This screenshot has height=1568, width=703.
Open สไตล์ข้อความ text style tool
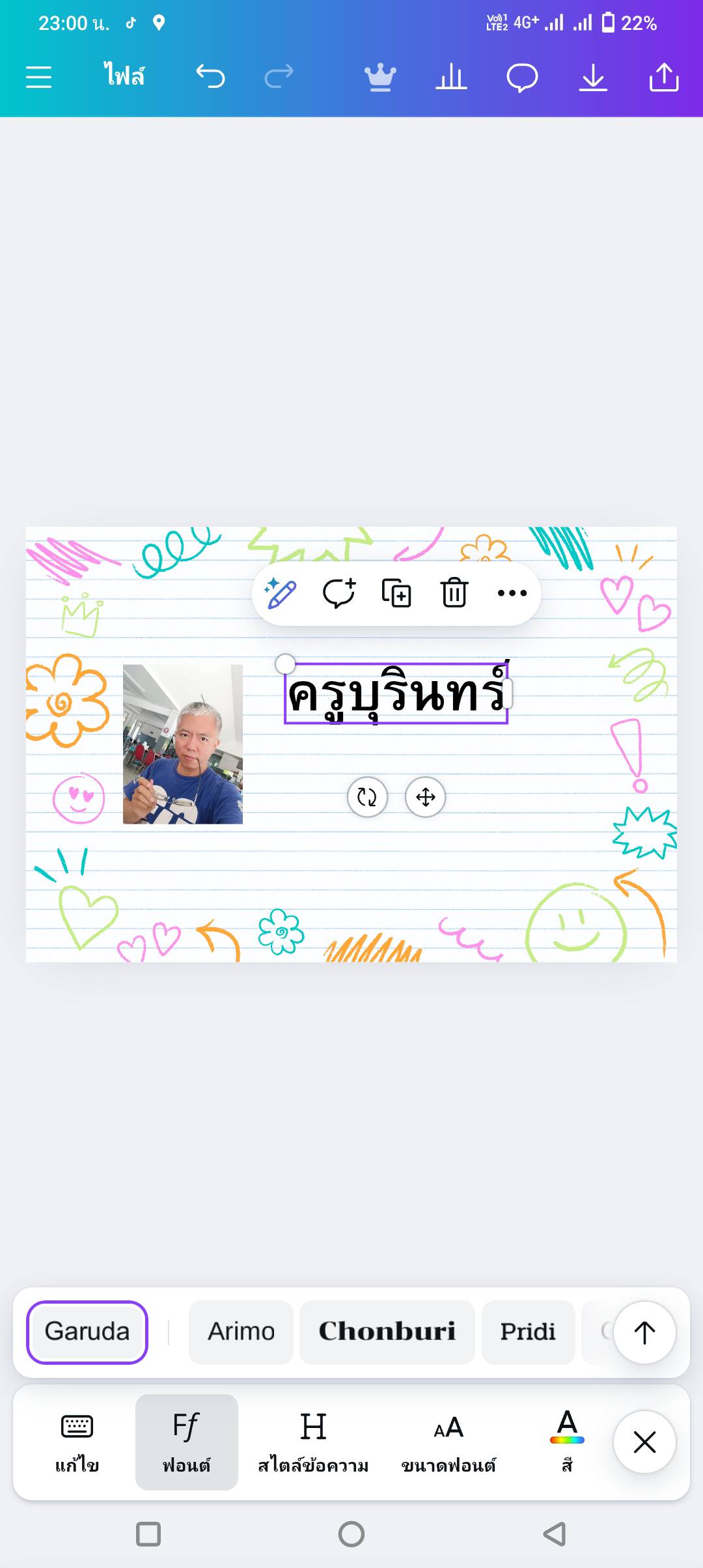tap(313, 1442)
